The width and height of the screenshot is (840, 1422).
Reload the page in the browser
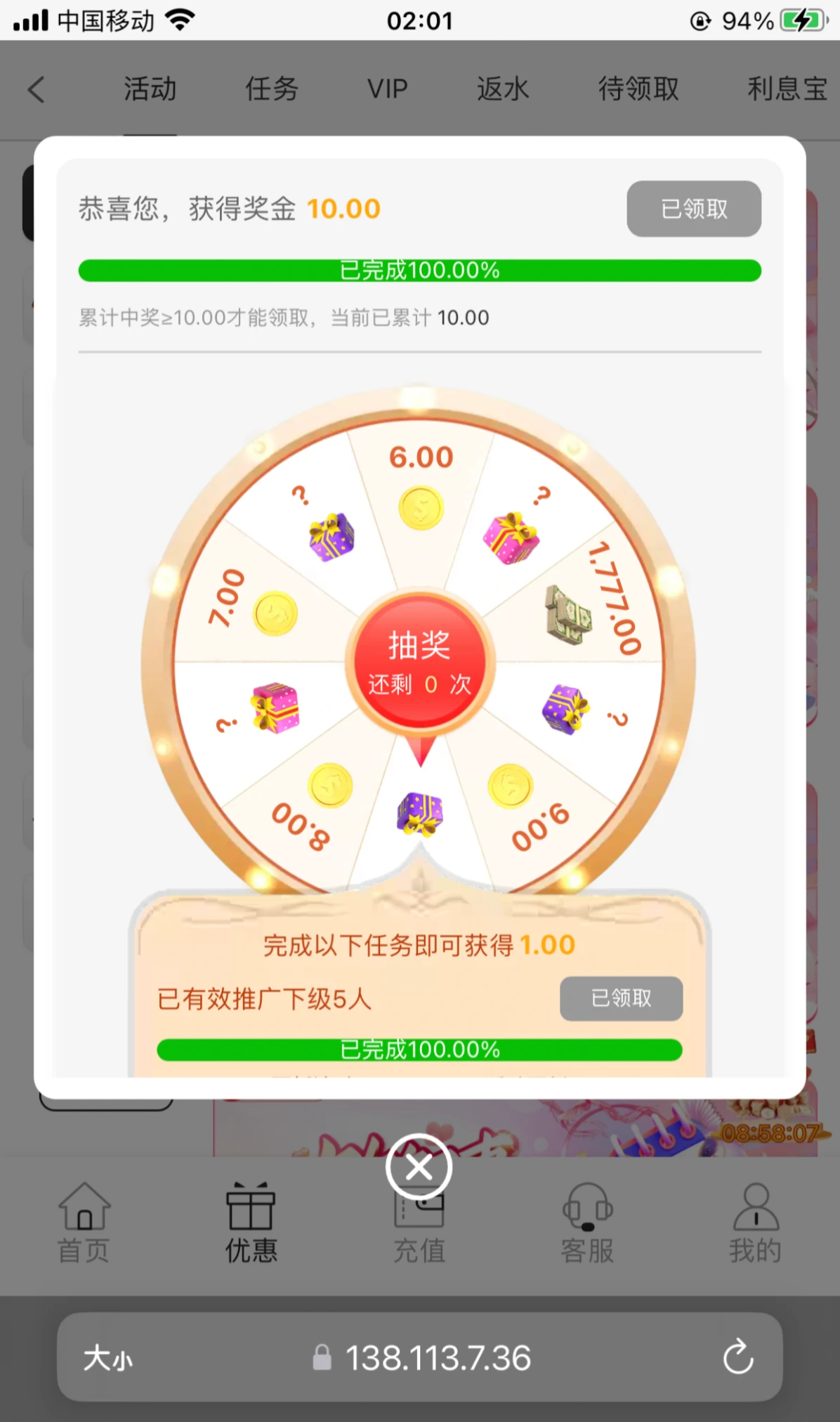tap(738, 1357)
